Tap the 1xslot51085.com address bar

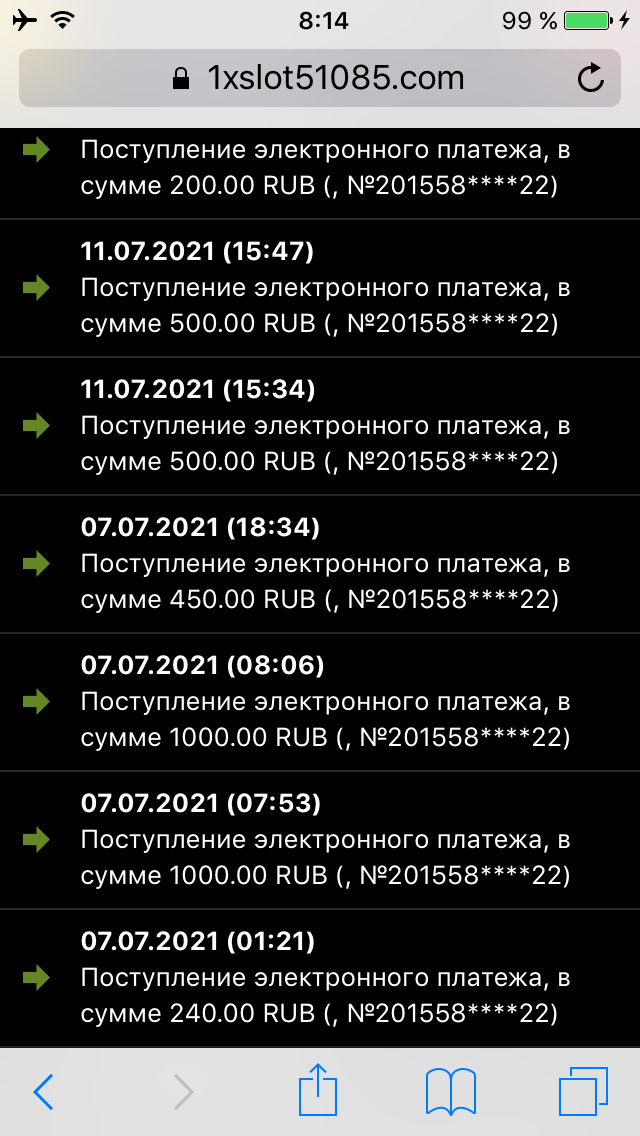click(318, 77)
